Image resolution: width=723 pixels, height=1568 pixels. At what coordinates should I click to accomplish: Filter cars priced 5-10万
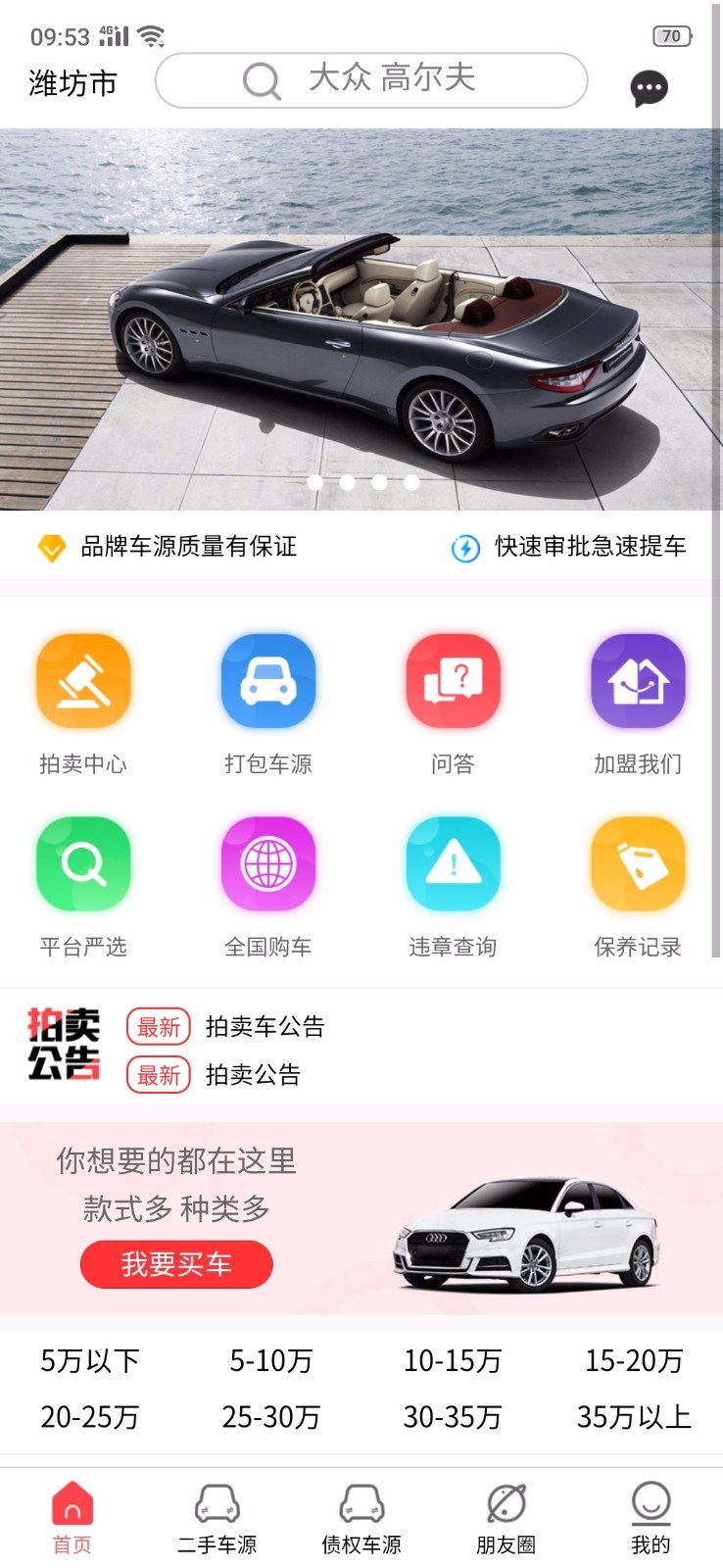click(271, 1360)
